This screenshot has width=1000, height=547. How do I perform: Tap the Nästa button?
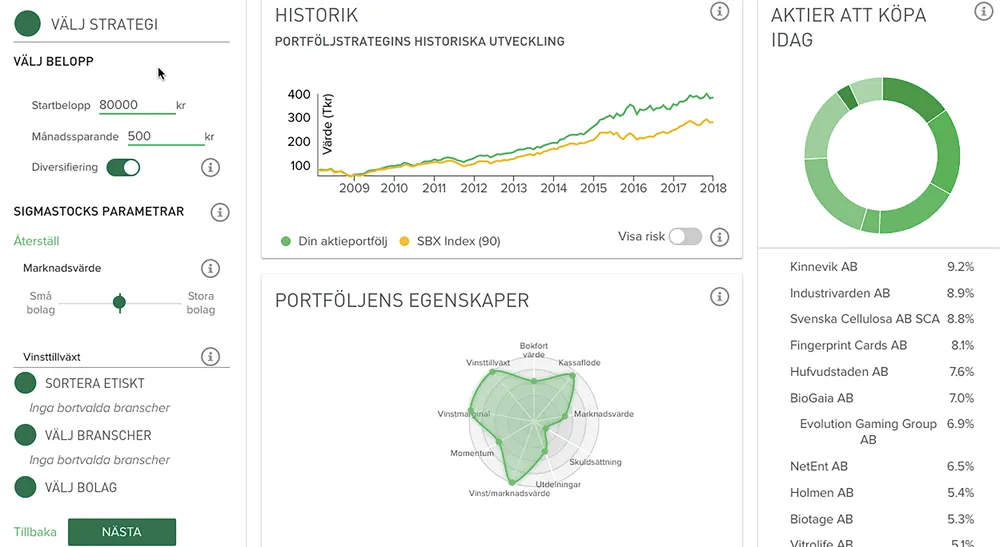(x=122, y=532)
